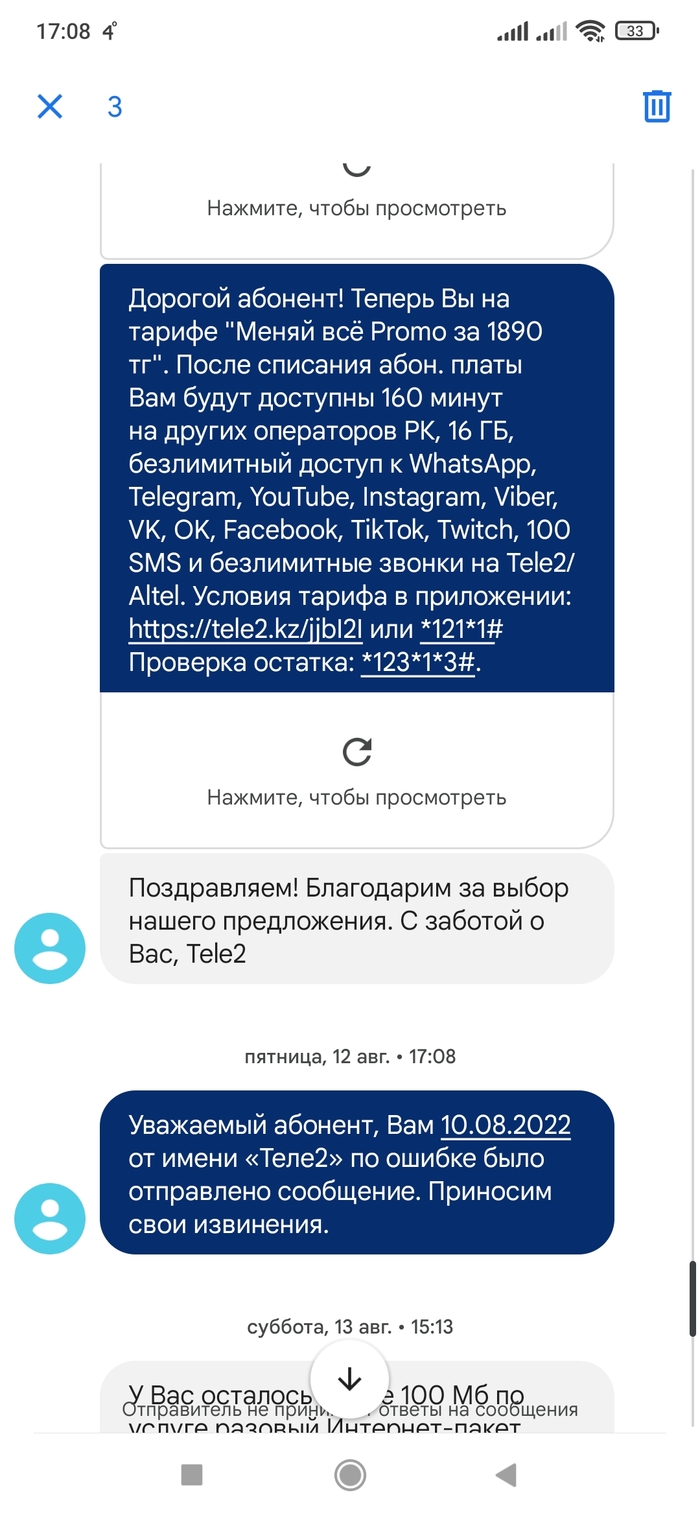Dial the *121*1# code

[x=467, y=629]
